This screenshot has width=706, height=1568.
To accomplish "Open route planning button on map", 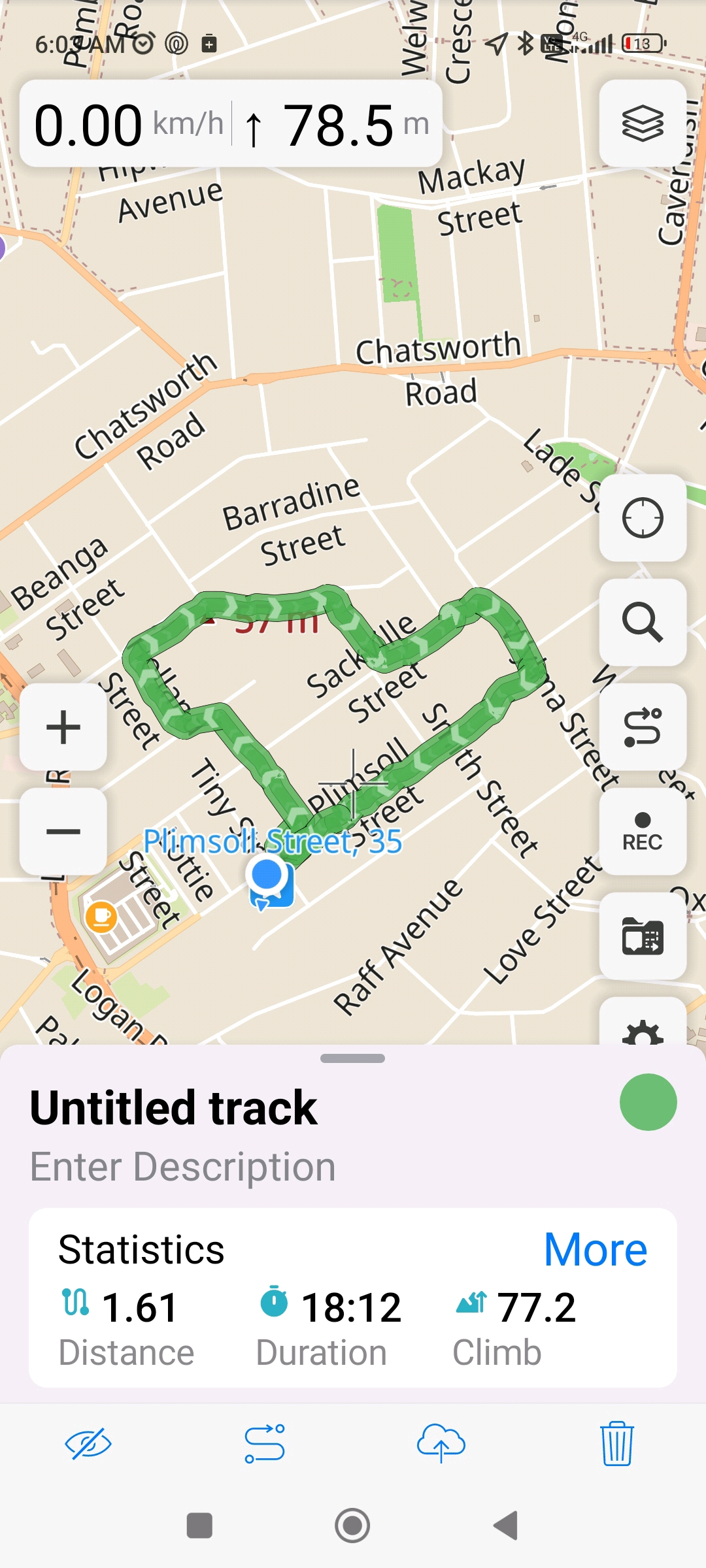I will coord(642,727).
